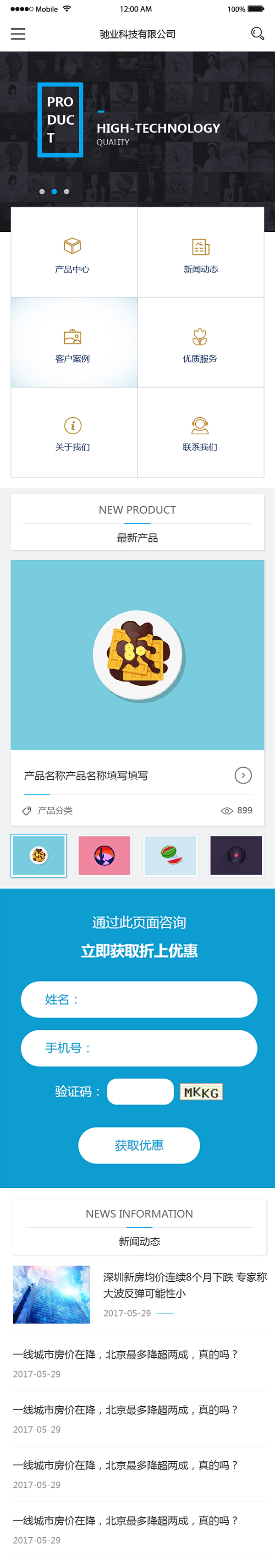Go to the third banner page dot
This screenshot has height=1568, width=275.
[66, 192]
